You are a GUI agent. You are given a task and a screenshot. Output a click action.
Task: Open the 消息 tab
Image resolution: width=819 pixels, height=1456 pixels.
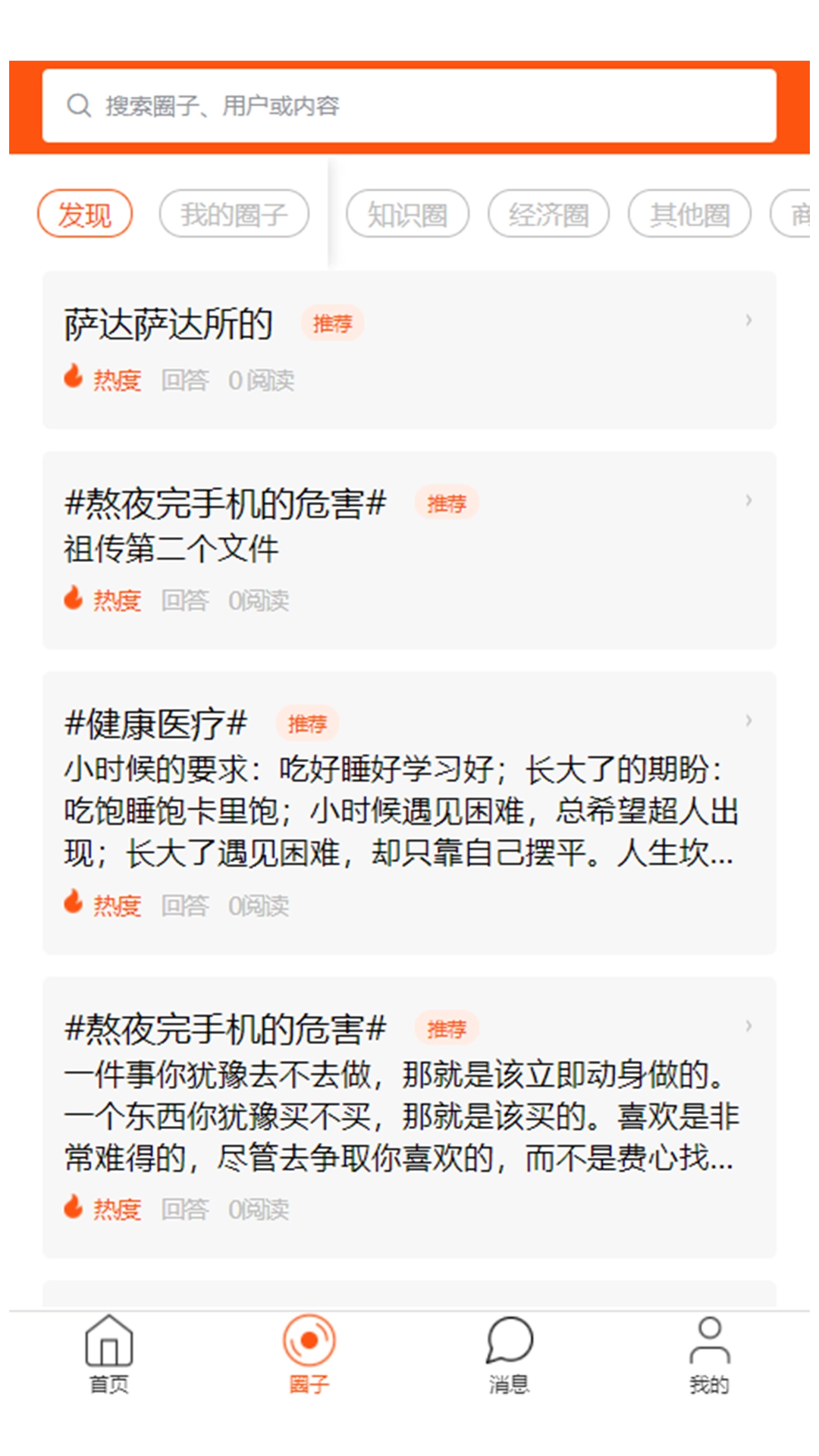pos(509,1354)
